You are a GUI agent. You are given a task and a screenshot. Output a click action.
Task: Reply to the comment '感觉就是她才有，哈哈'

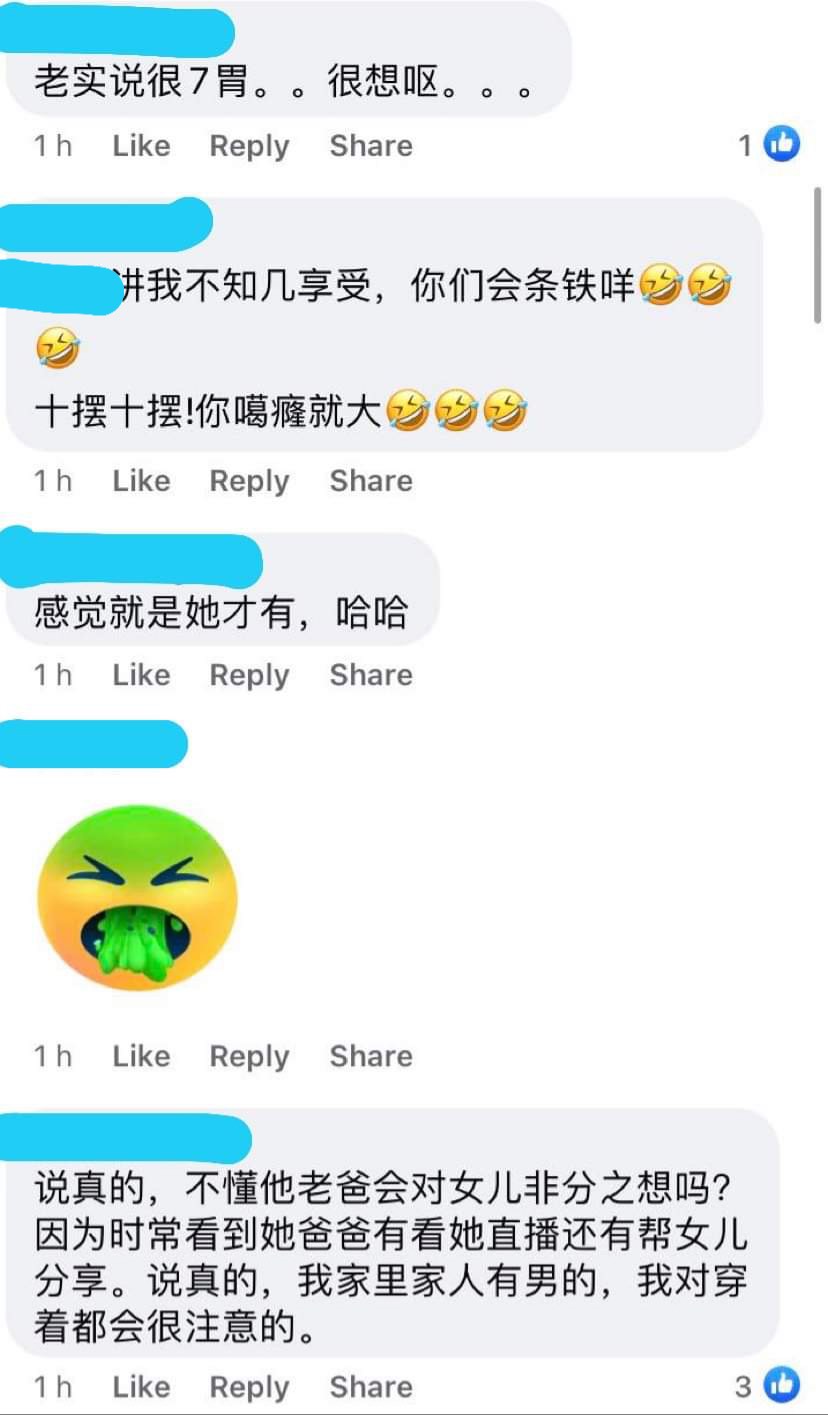coord(249,675)
